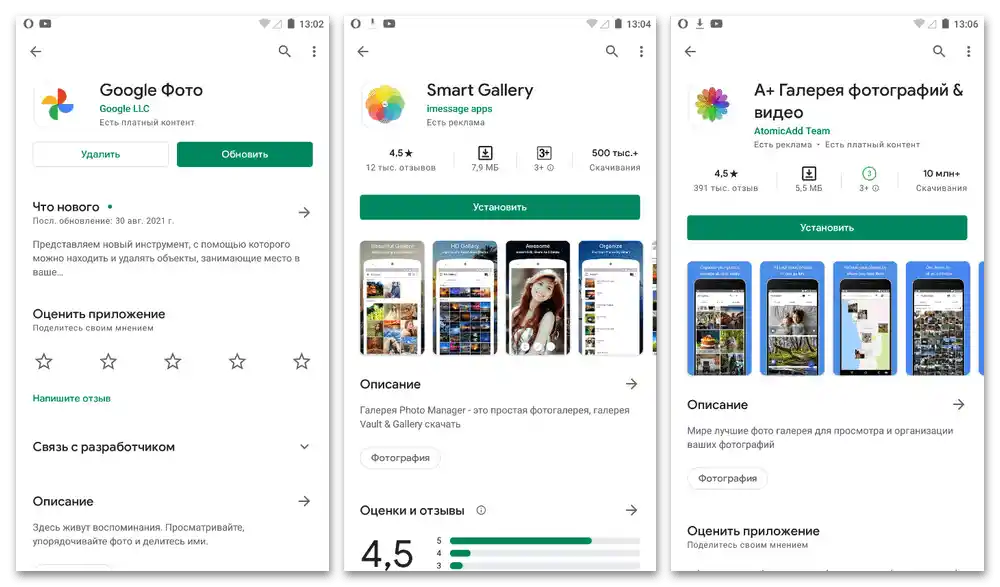The image size is (1000, 587).
Task: Expand Связь с разработчиком section
Action: point(305,447)
